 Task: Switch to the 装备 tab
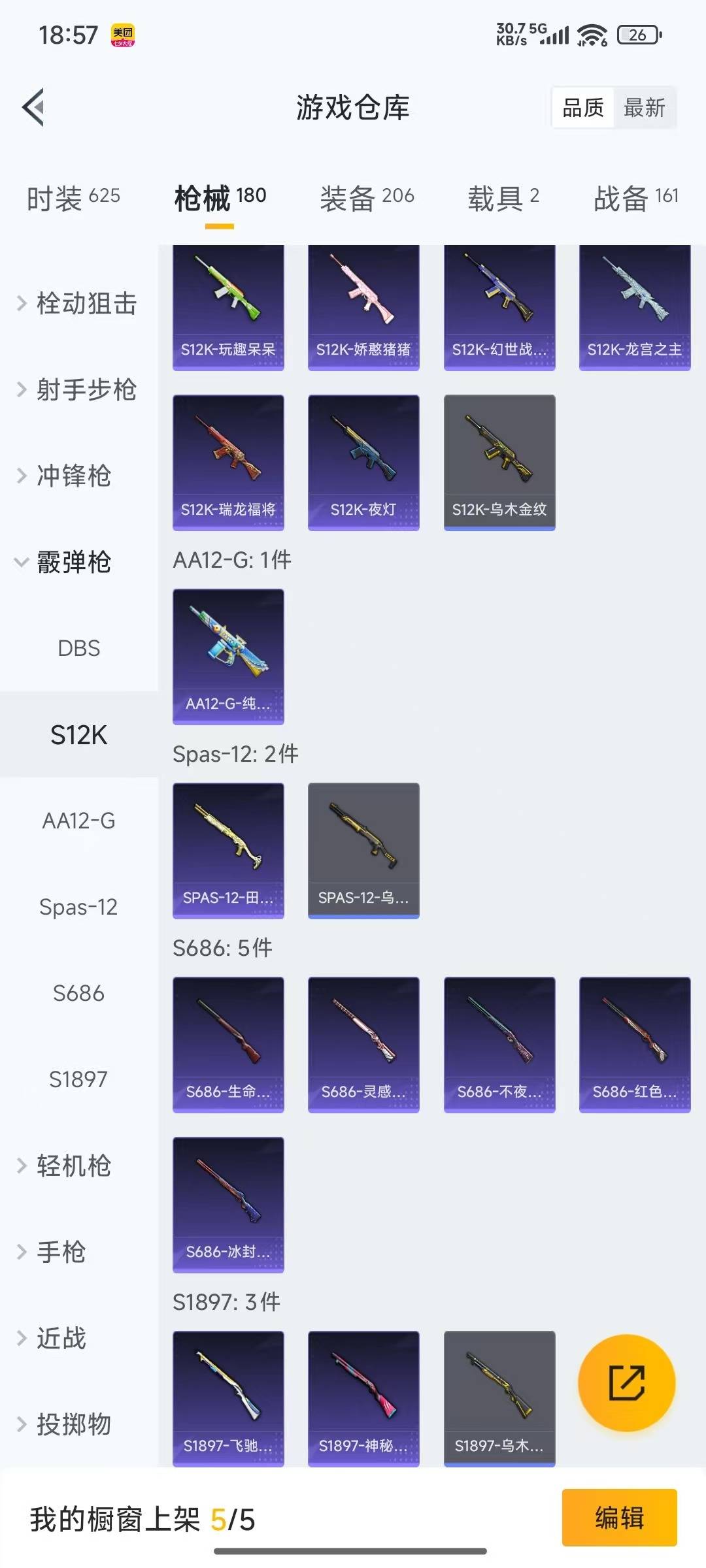[x=367, y=197]
